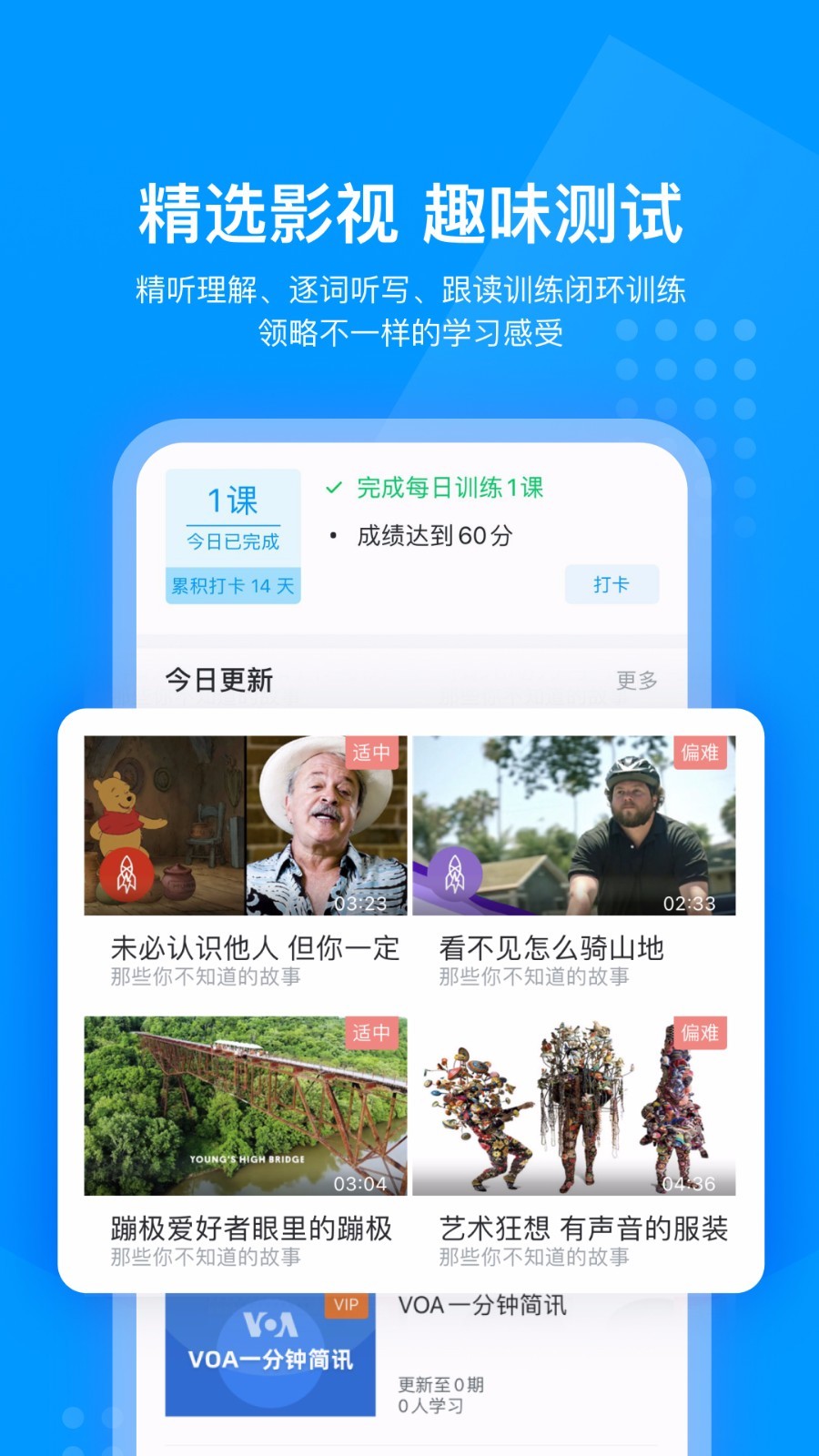Click the 1课 今日已完成 counter card
The height and width of the screenshot is (1456, 819).
click(233, 515)
